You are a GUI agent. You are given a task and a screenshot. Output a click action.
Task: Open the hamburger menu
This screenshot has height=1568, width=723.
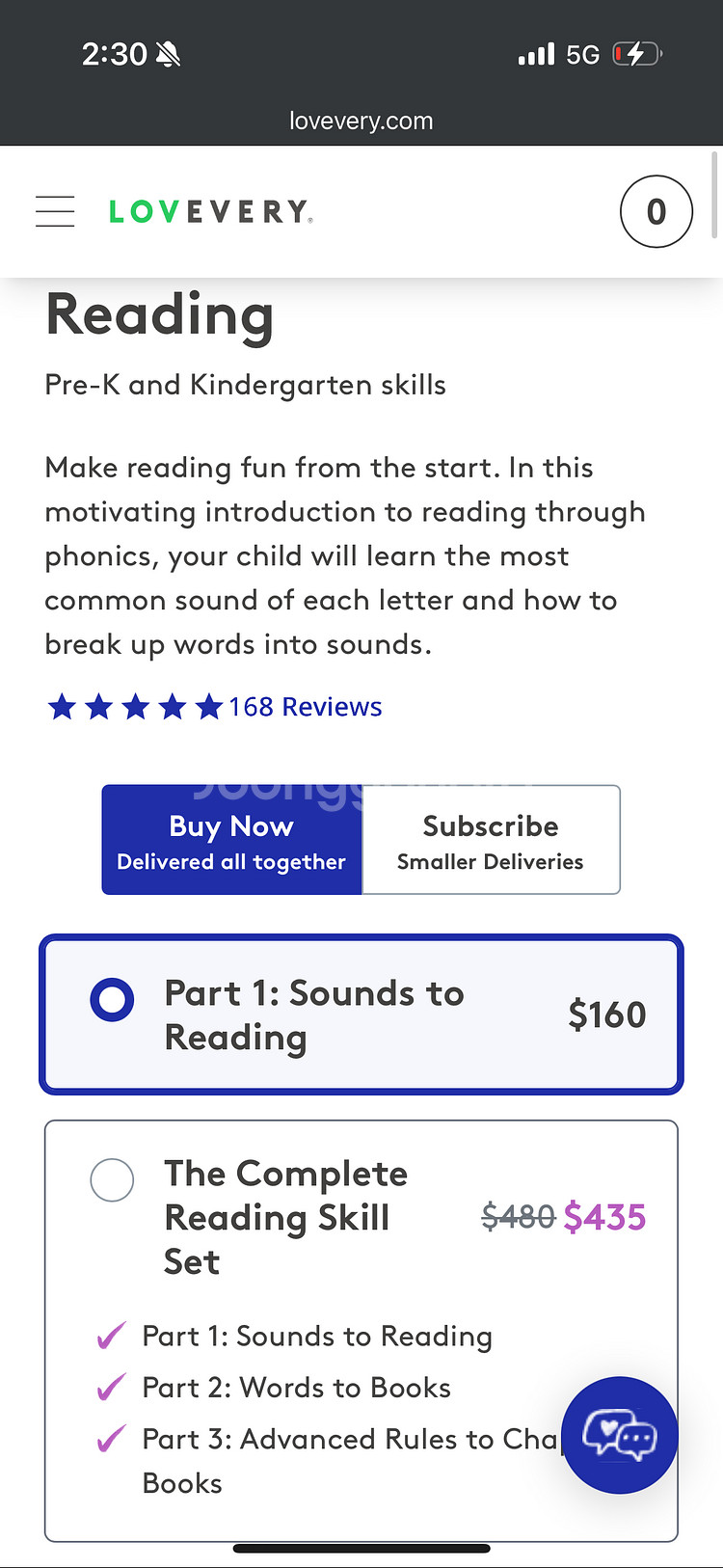click(x=55, y=211)
